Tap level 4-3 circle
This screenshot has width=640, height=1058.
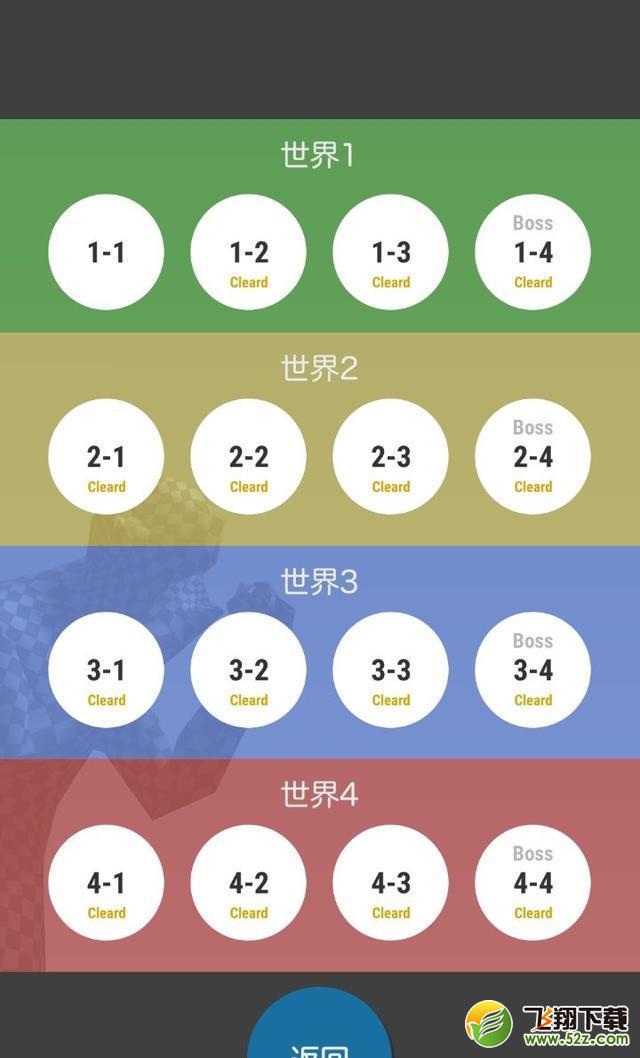click(x=390, y=883)
